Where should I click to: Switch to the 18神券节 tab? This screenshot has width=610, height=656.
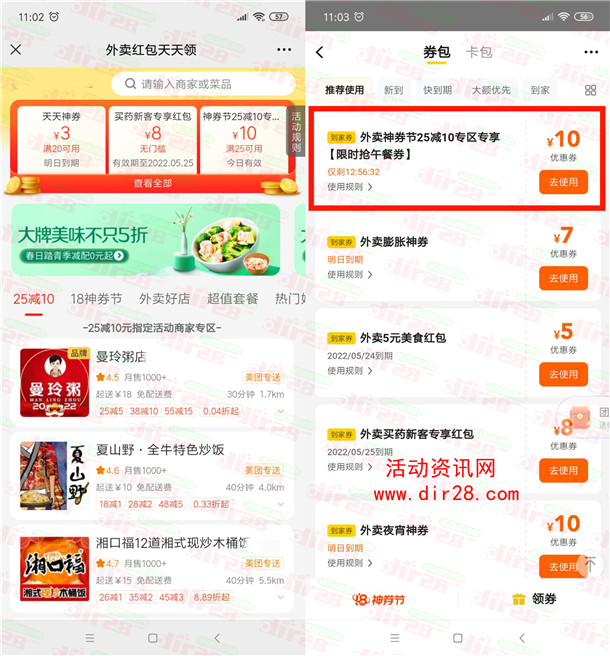[x=96, y=298]
